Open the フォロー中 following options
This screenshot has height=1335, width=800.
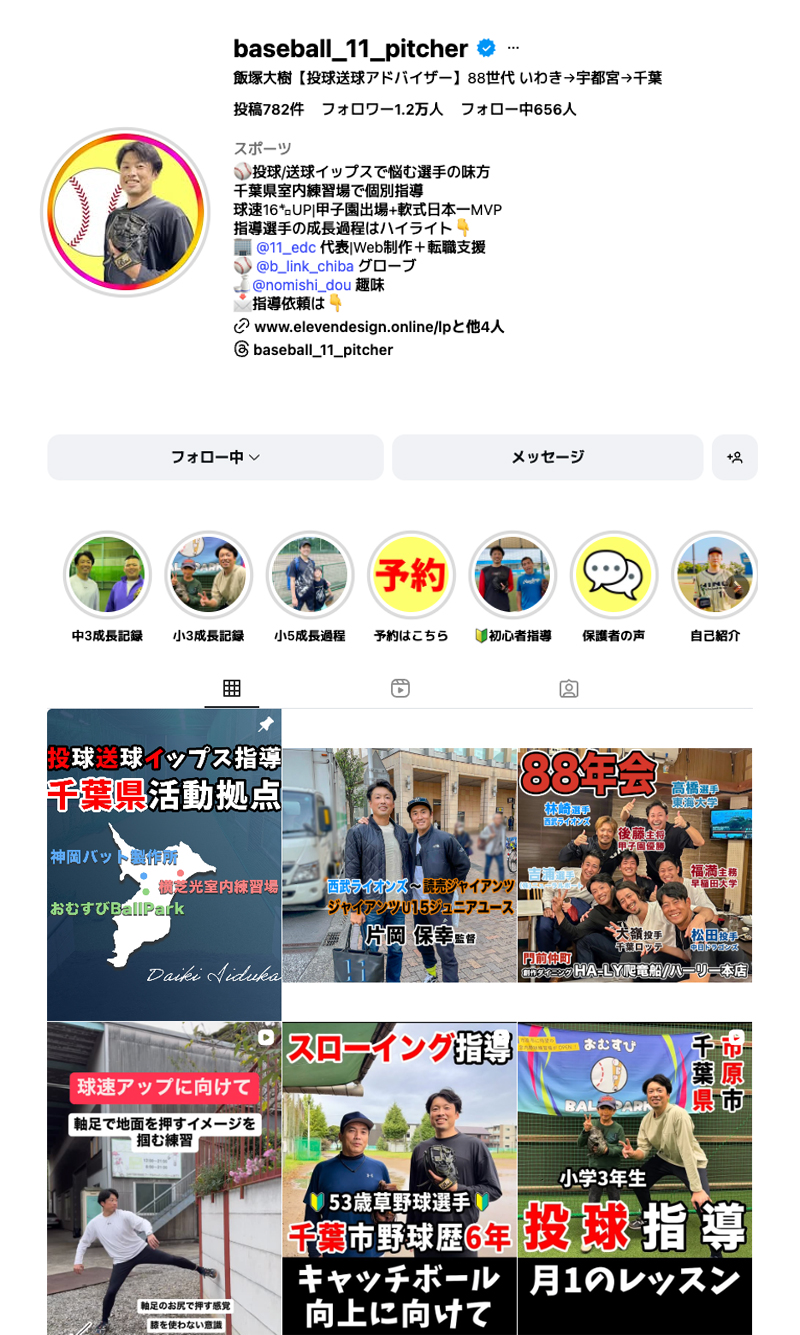(x=215, y=457)
